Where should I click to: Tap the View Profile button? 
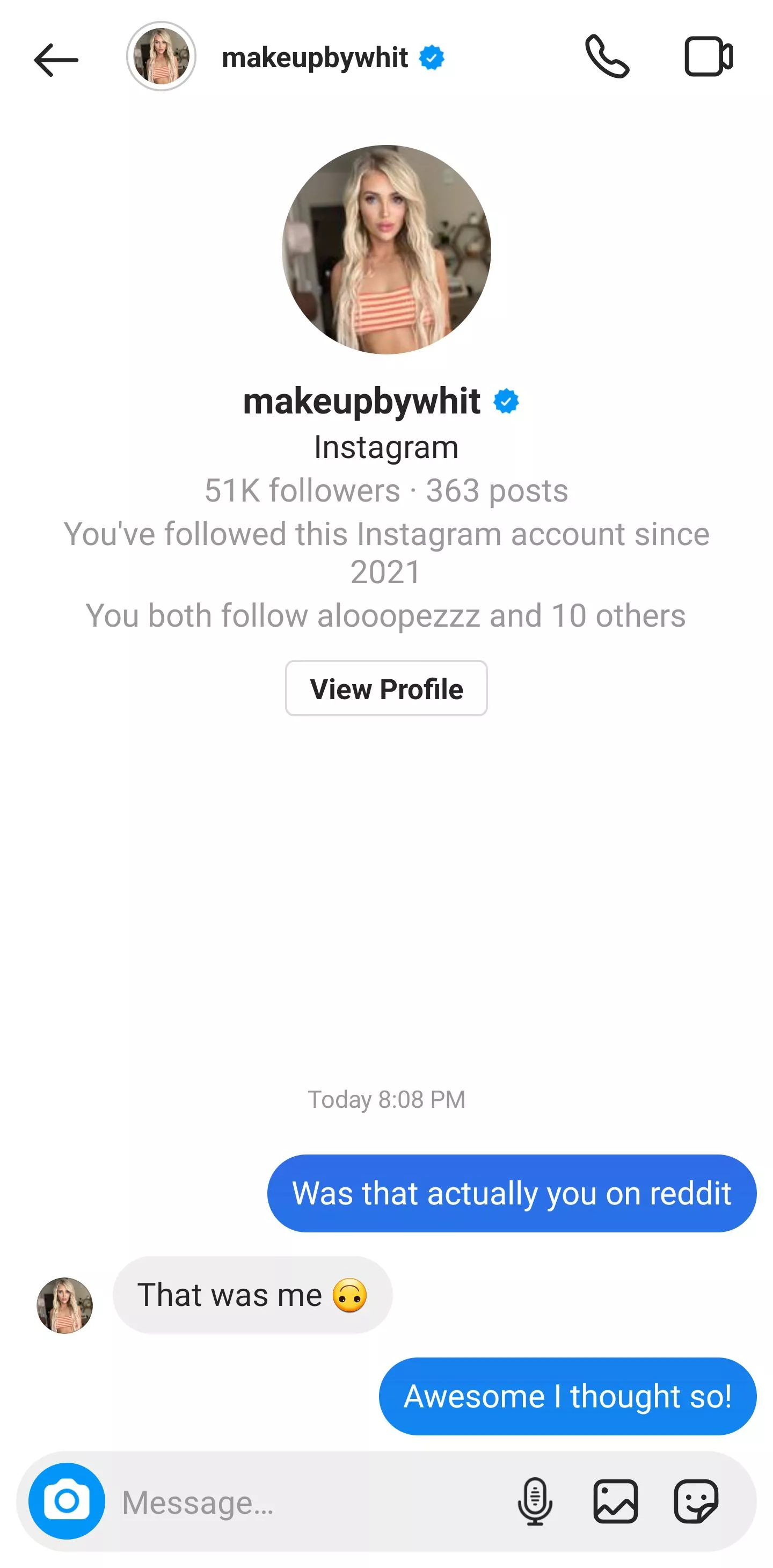386,688
